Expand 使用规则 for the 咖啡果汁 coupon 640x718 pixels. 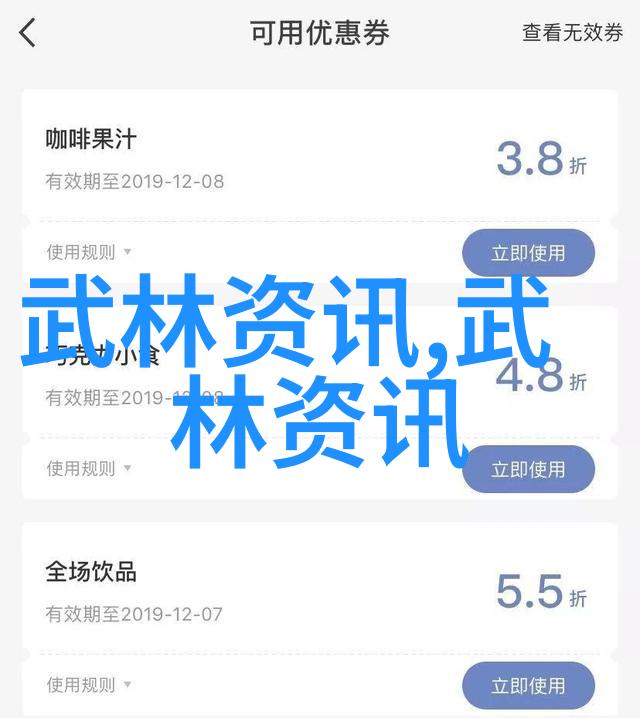pos(88,253)
